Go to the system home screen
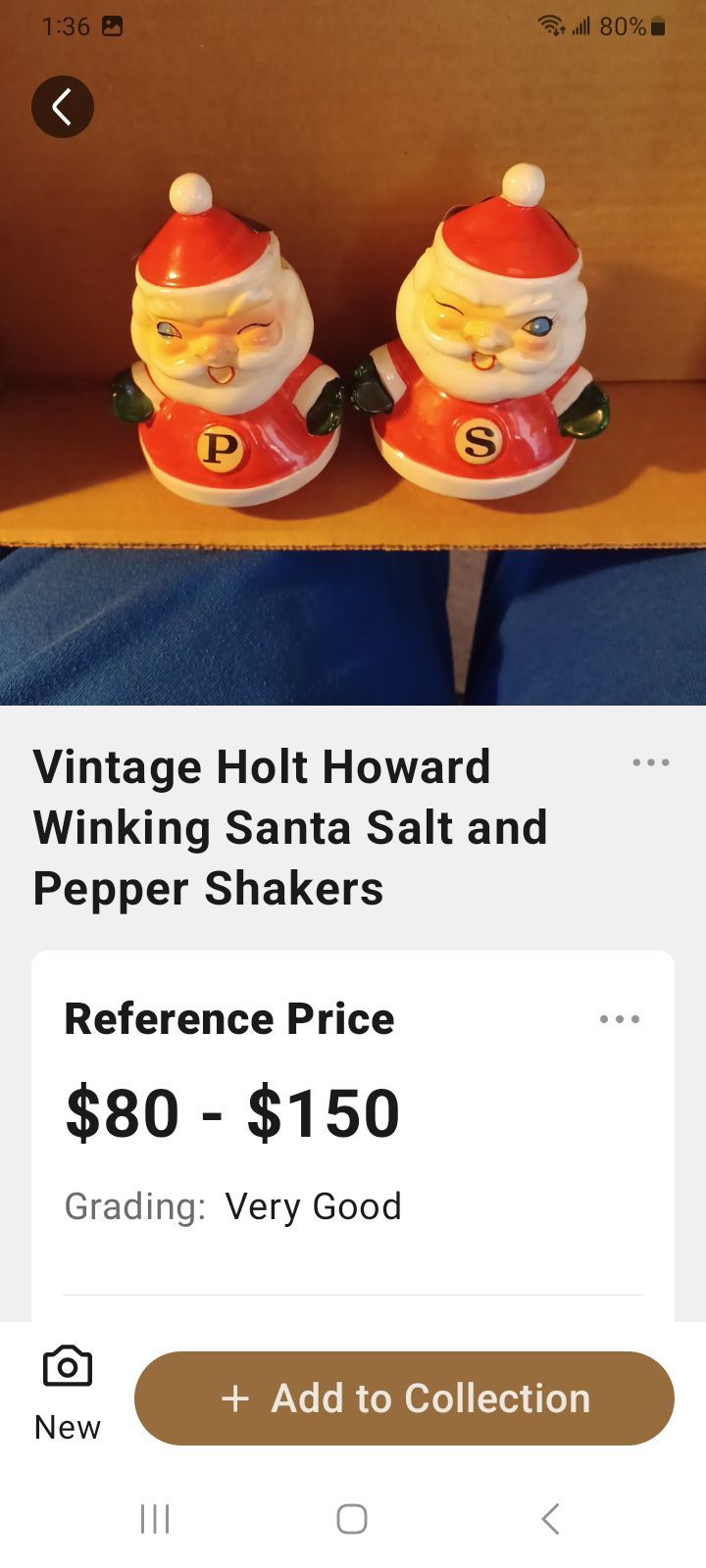706x1568 pixels. tap(352, 1519)
